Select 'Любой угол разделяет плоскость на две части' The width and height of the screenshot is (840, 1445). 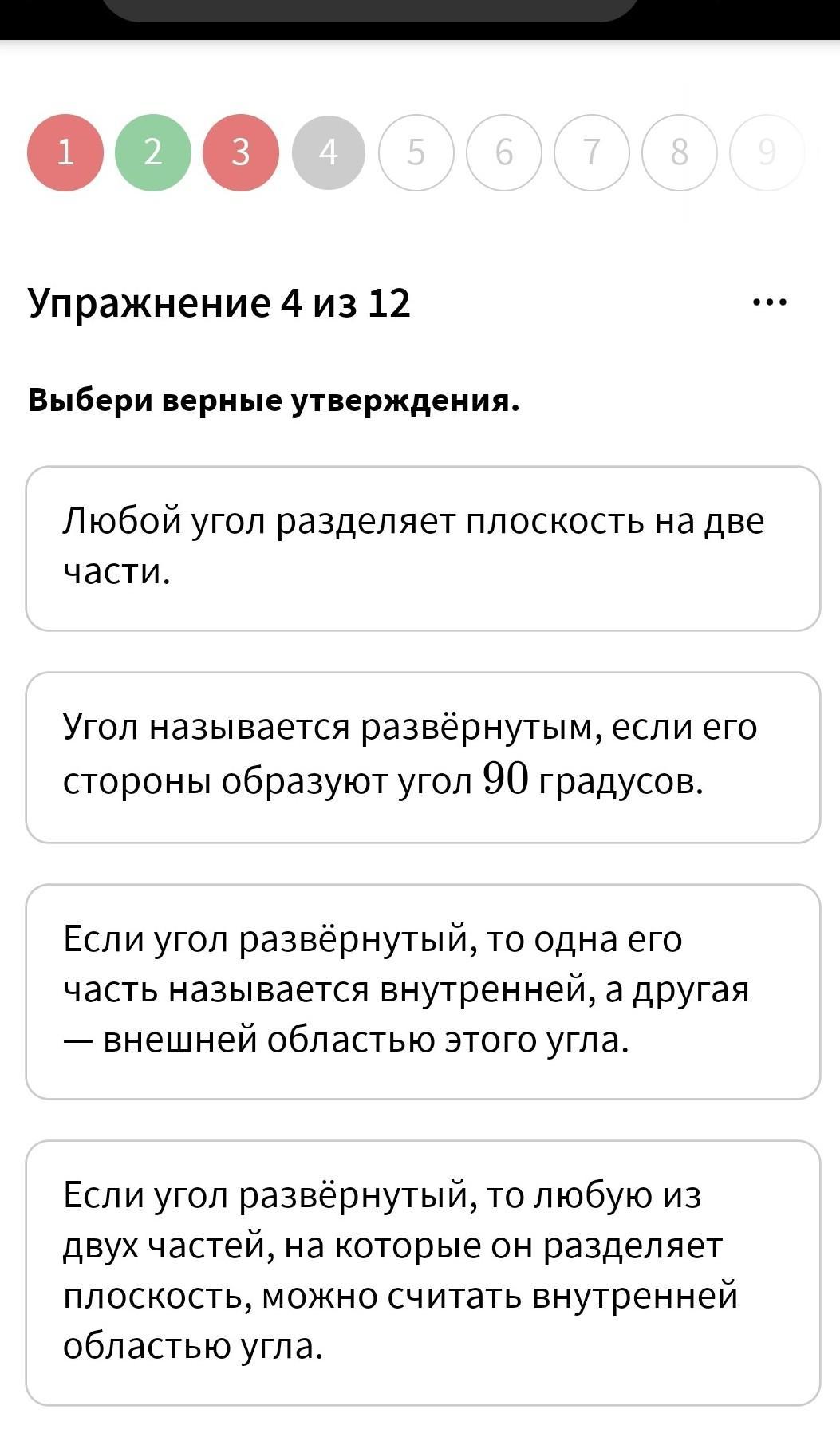coord(423,548)
